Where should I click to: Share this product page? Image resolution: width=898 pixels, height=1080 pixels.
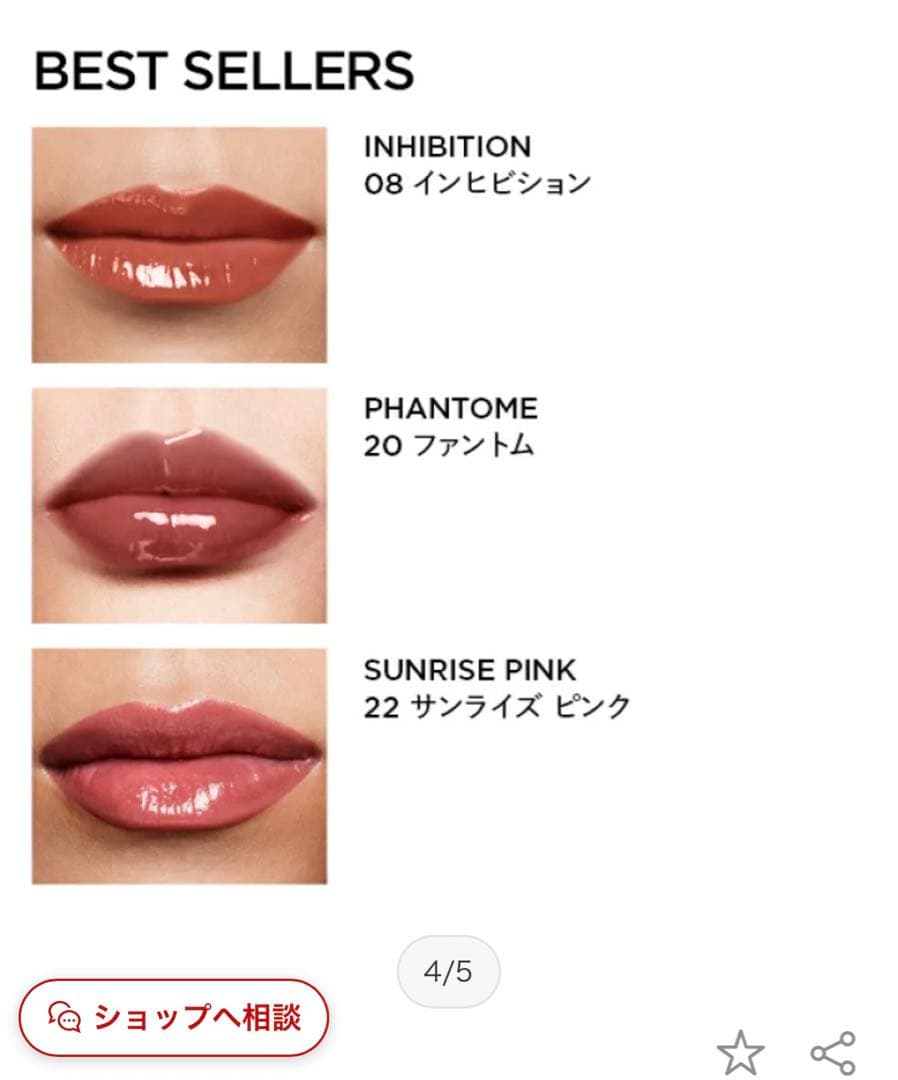[832, 1053]
